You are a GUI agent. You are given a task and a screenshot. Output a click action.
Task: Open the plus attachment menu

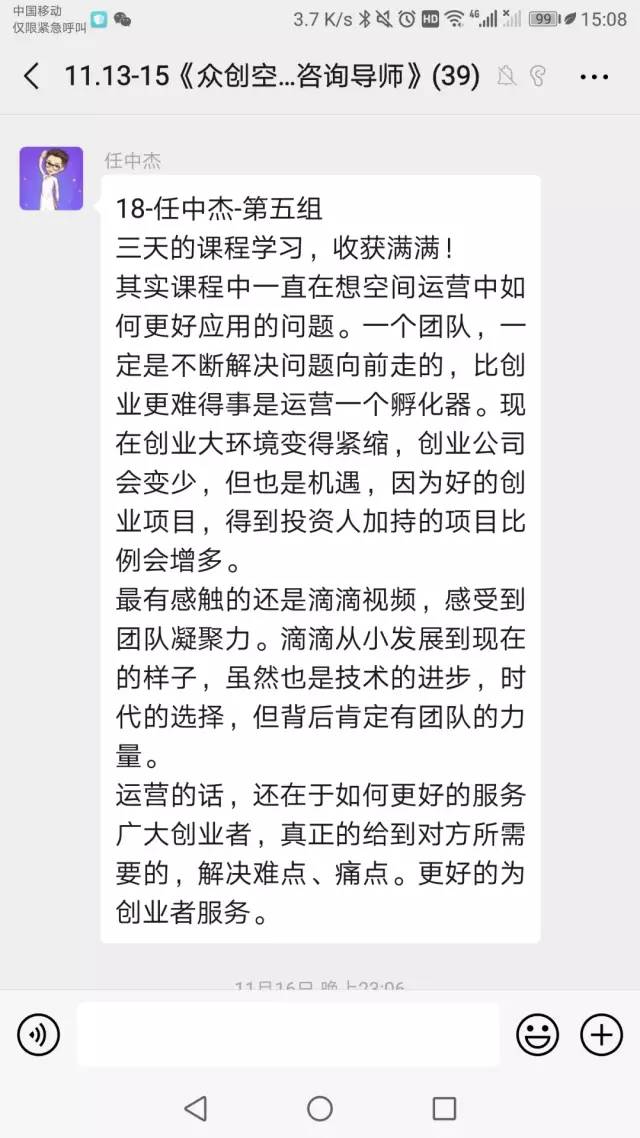tap(601, 1034)
